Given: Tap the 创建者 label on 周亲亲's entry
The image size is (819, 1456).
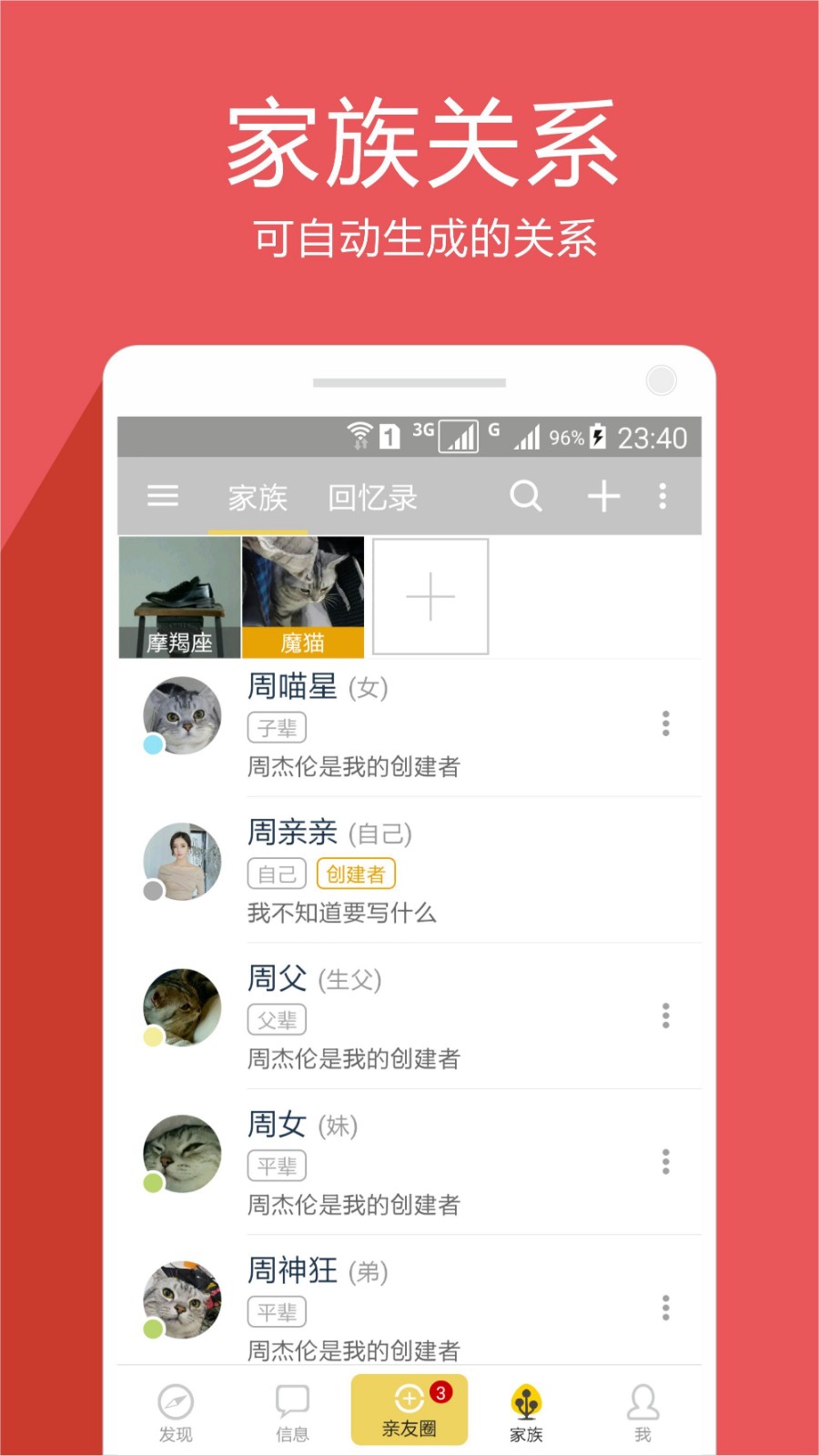Looking at the screenshot, I should click(x=356, y=874).
